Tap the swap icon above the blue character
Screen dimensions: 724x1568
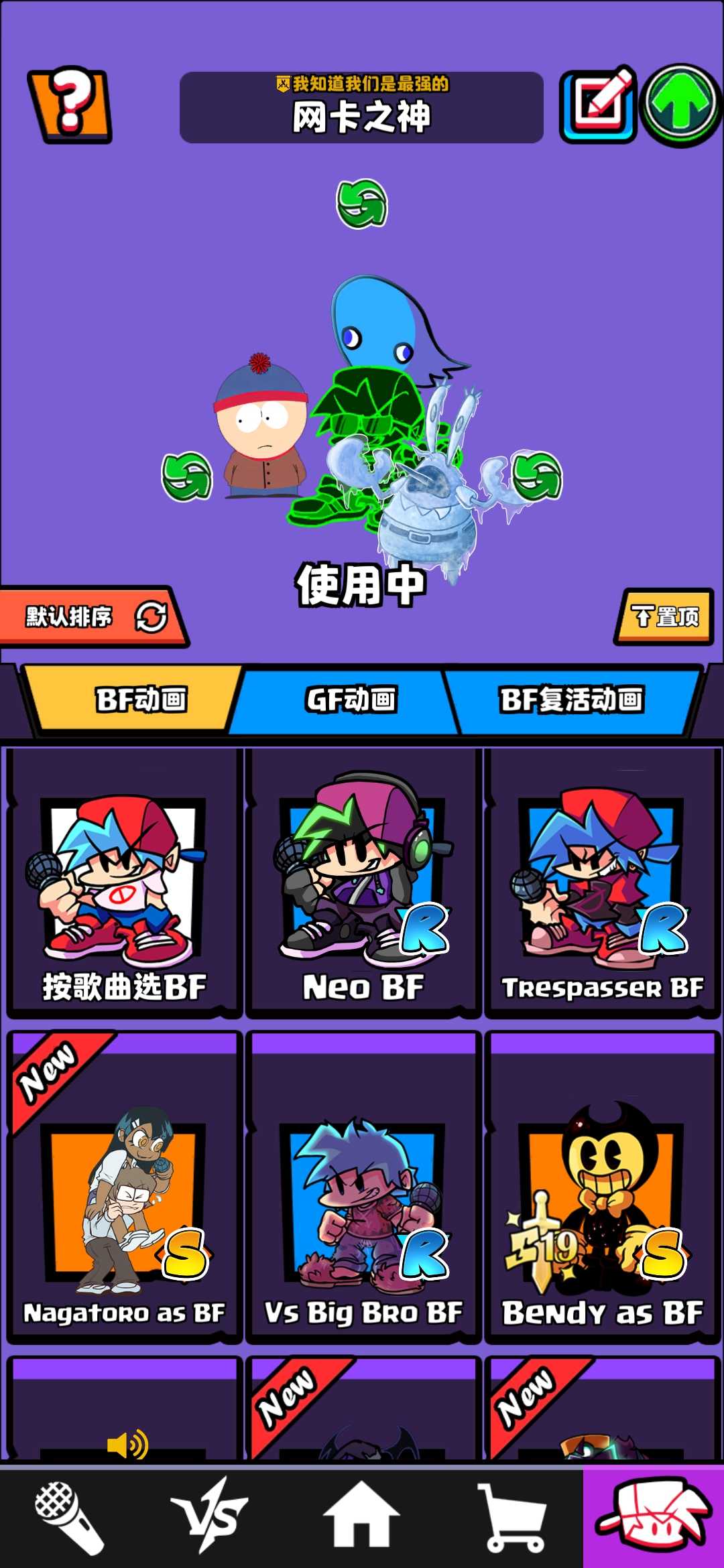pyautogui.click(x=362, y=204)
